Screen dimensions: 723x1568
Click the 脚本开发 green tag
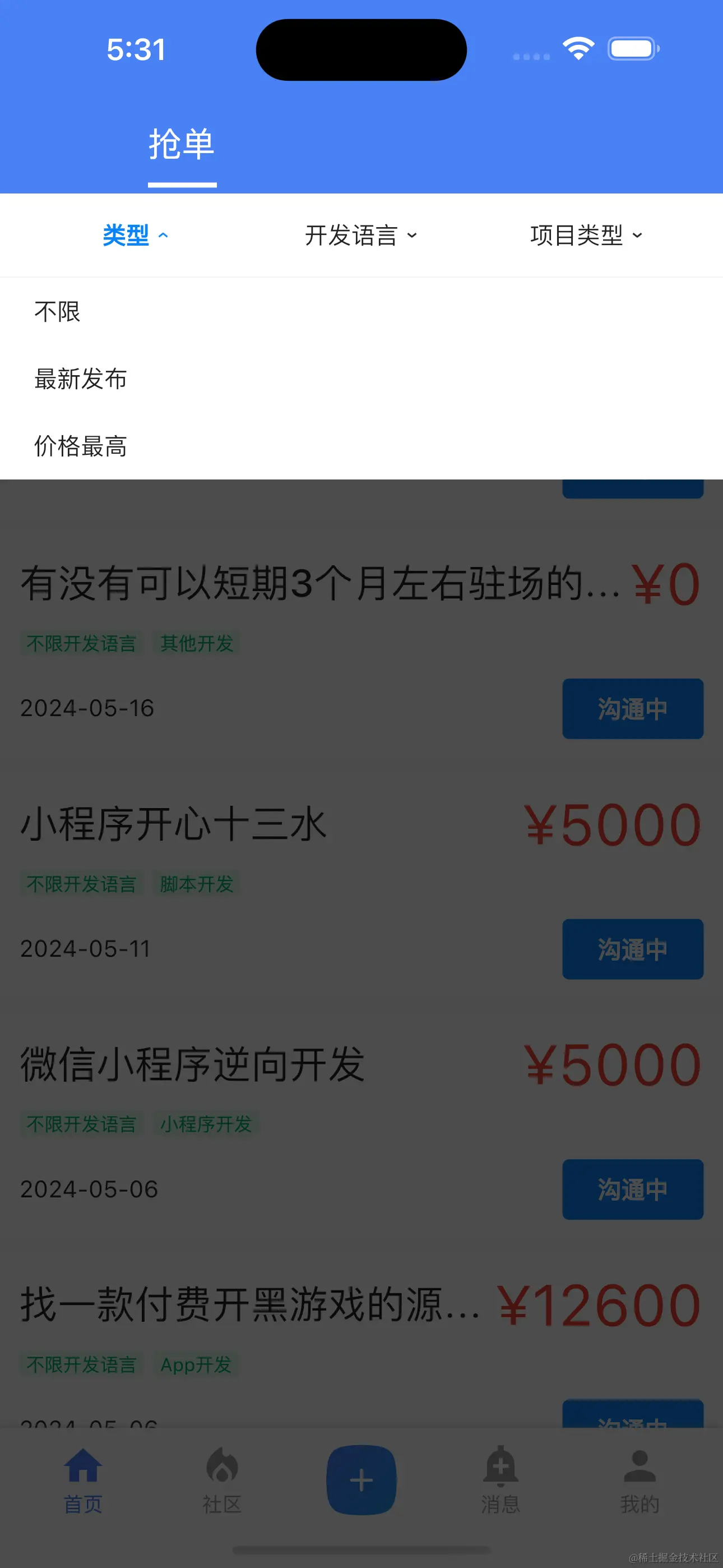click(197, 883)
